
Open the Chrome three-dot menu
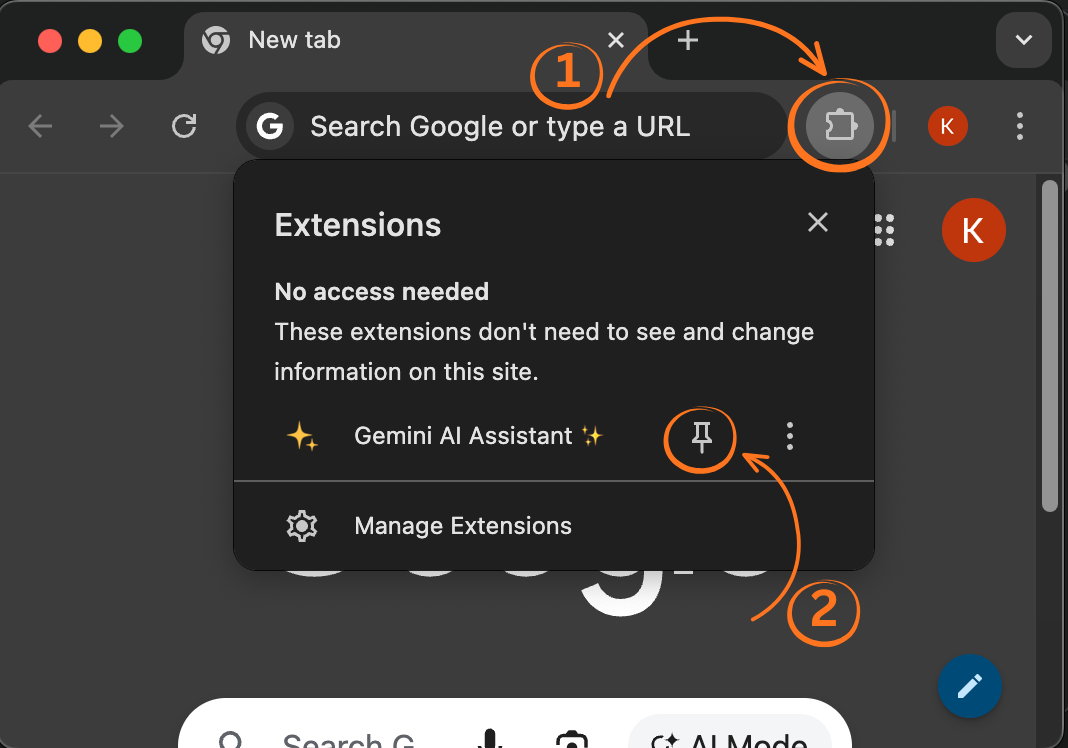(1020, 126)
